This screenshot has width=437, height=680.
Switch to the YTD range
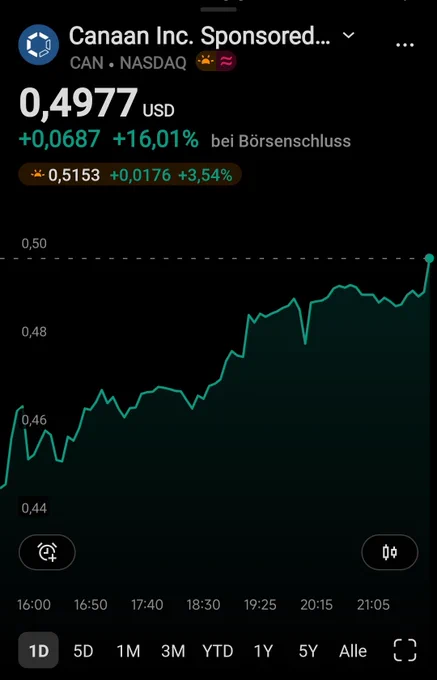(x=218, y=651)
